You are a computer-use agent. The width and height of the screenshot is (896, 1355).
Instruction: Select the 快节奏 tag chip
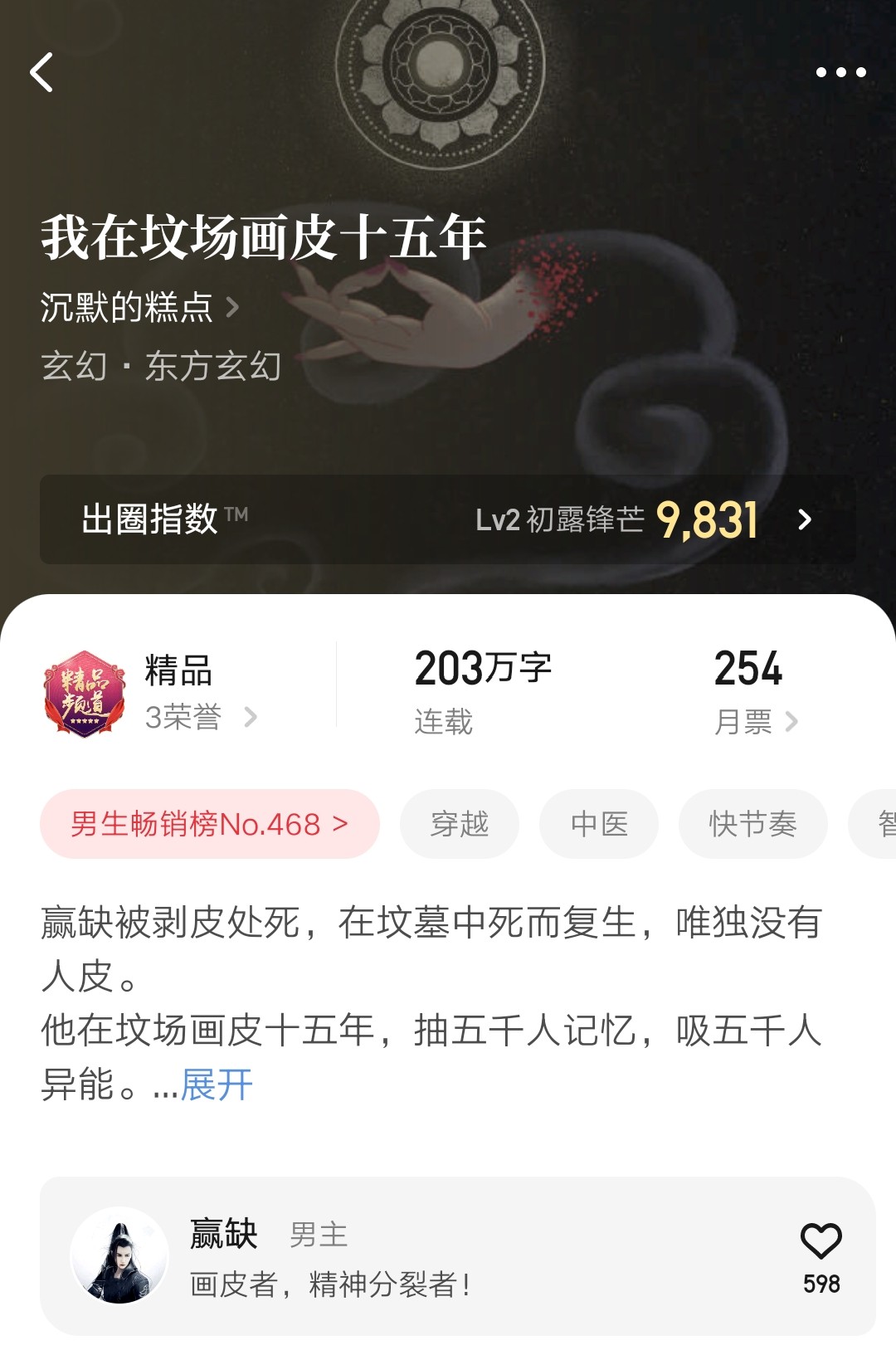752,824
